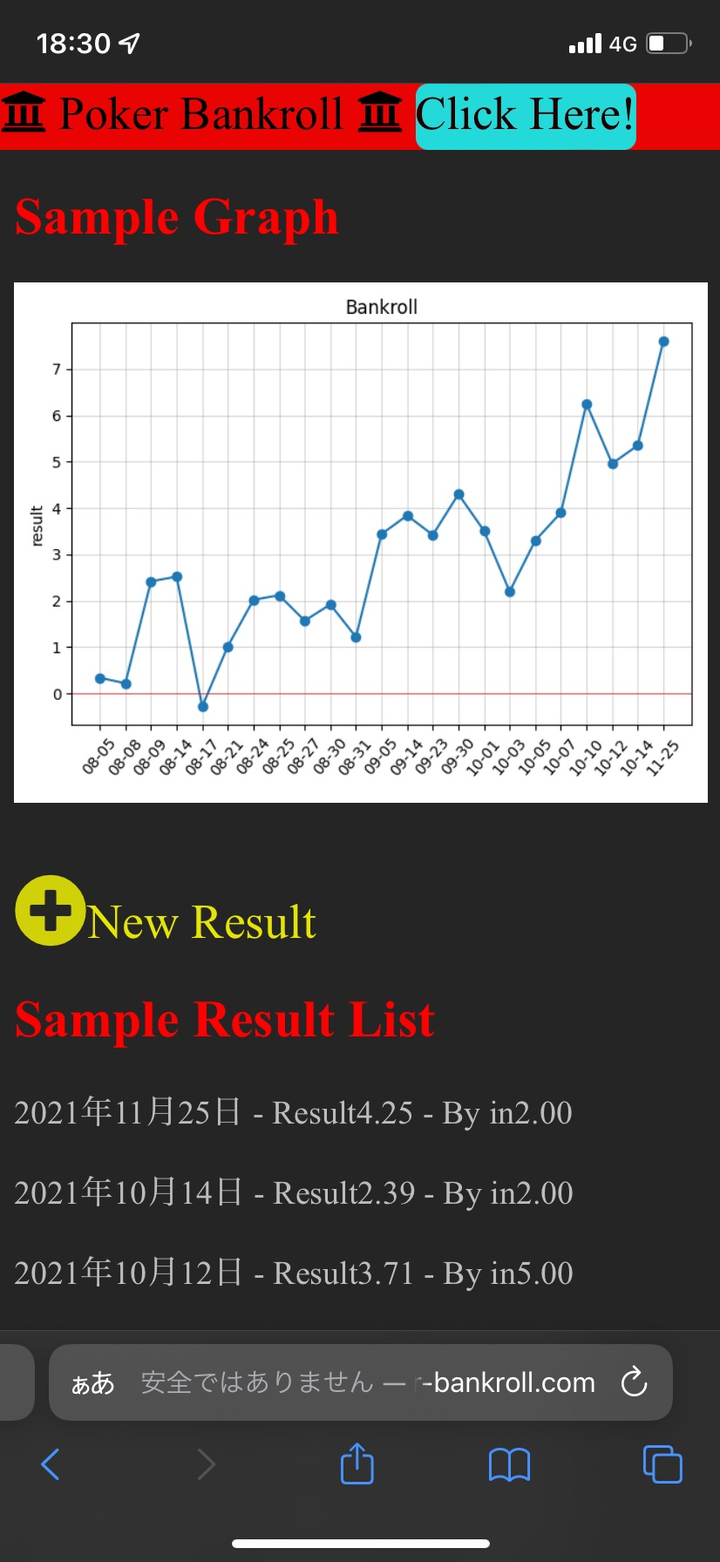The width and height of the screenshot is (720, 1562).
Task: Open the reader text-size menu ぁあ
Action: [92, 1383]
